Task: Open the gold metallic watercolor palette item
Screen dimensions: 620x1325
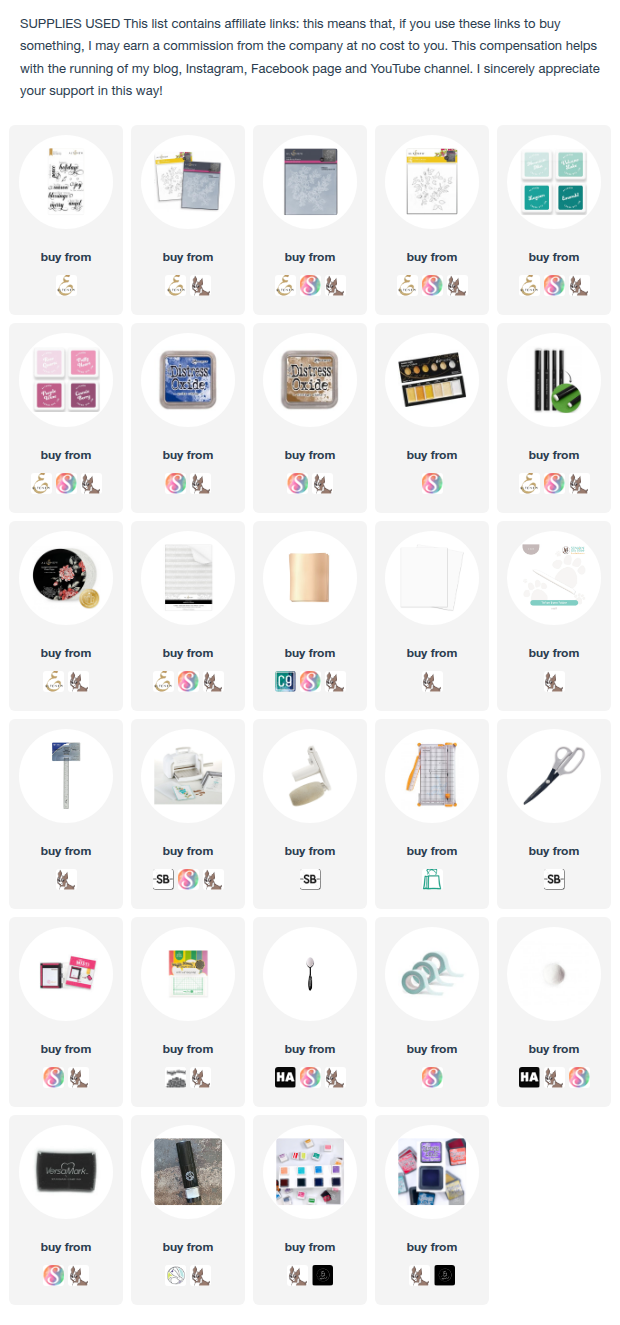Action: tap(431, 379)
